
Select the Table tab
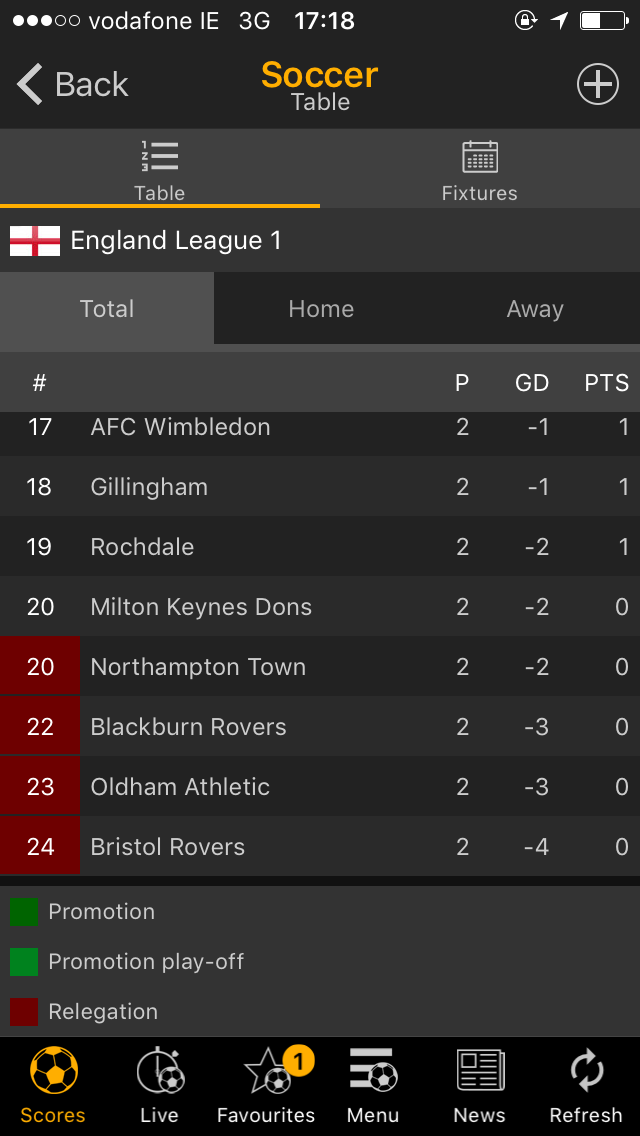[x=159, y=170]
